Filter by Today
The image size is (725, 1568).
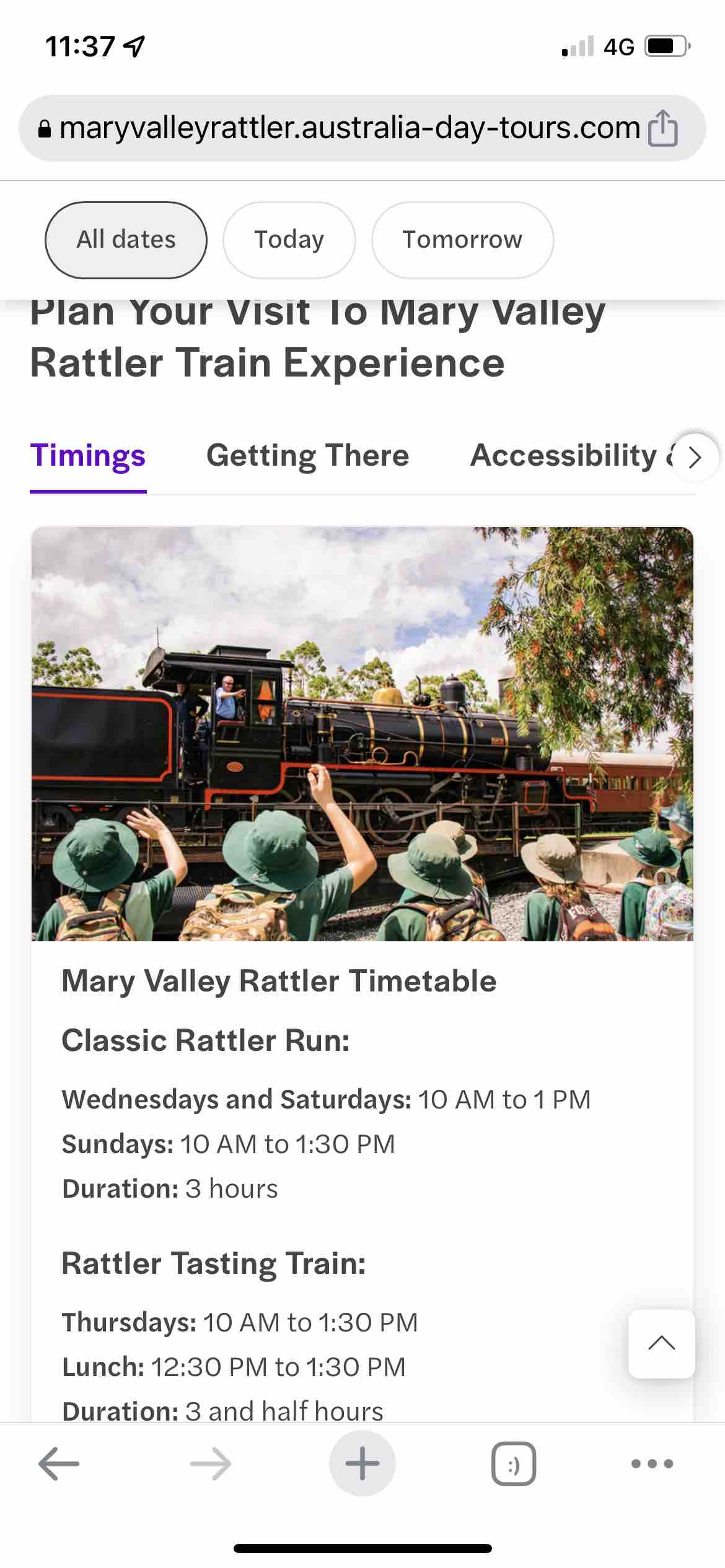[289, 240]
